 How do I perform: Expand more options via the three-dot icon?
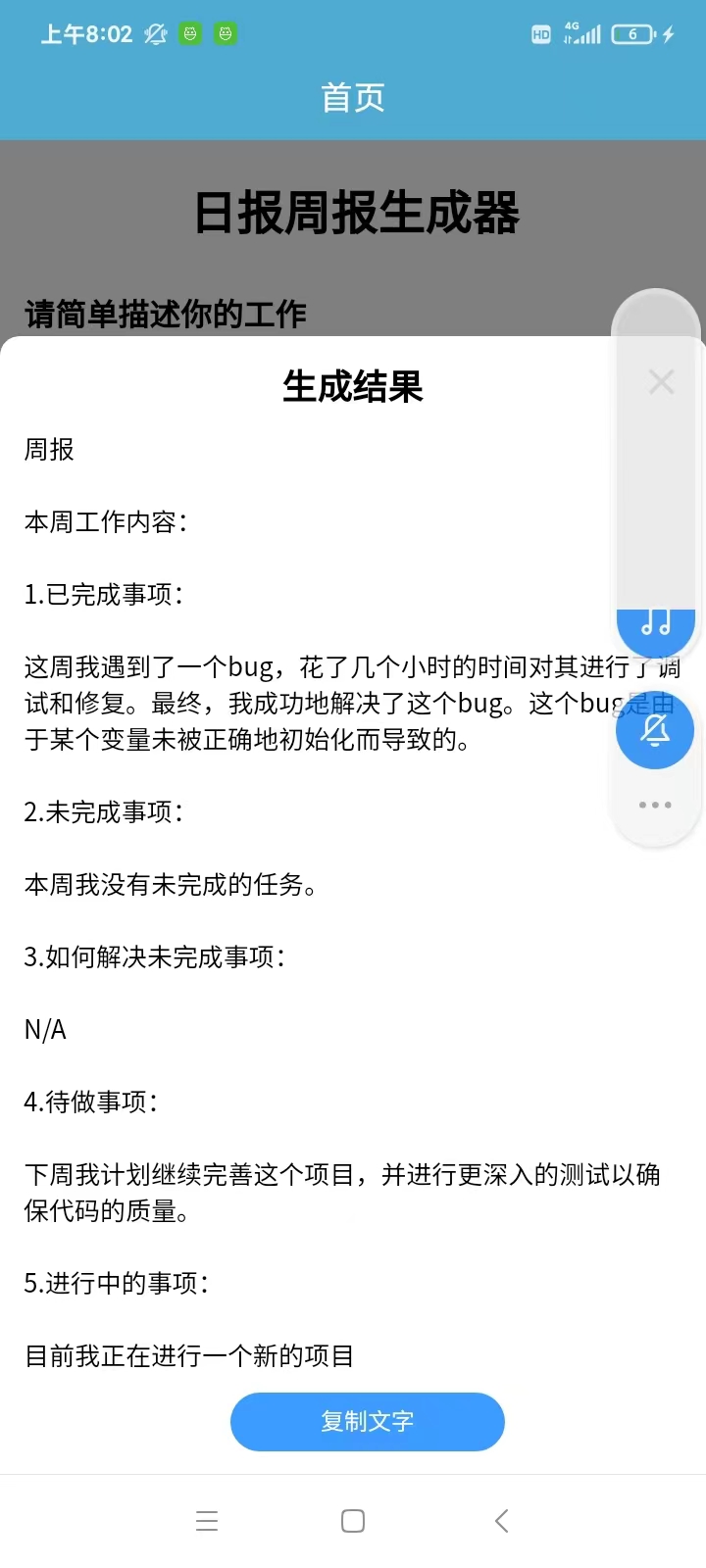pyautogui.click(x=654, y=805)
